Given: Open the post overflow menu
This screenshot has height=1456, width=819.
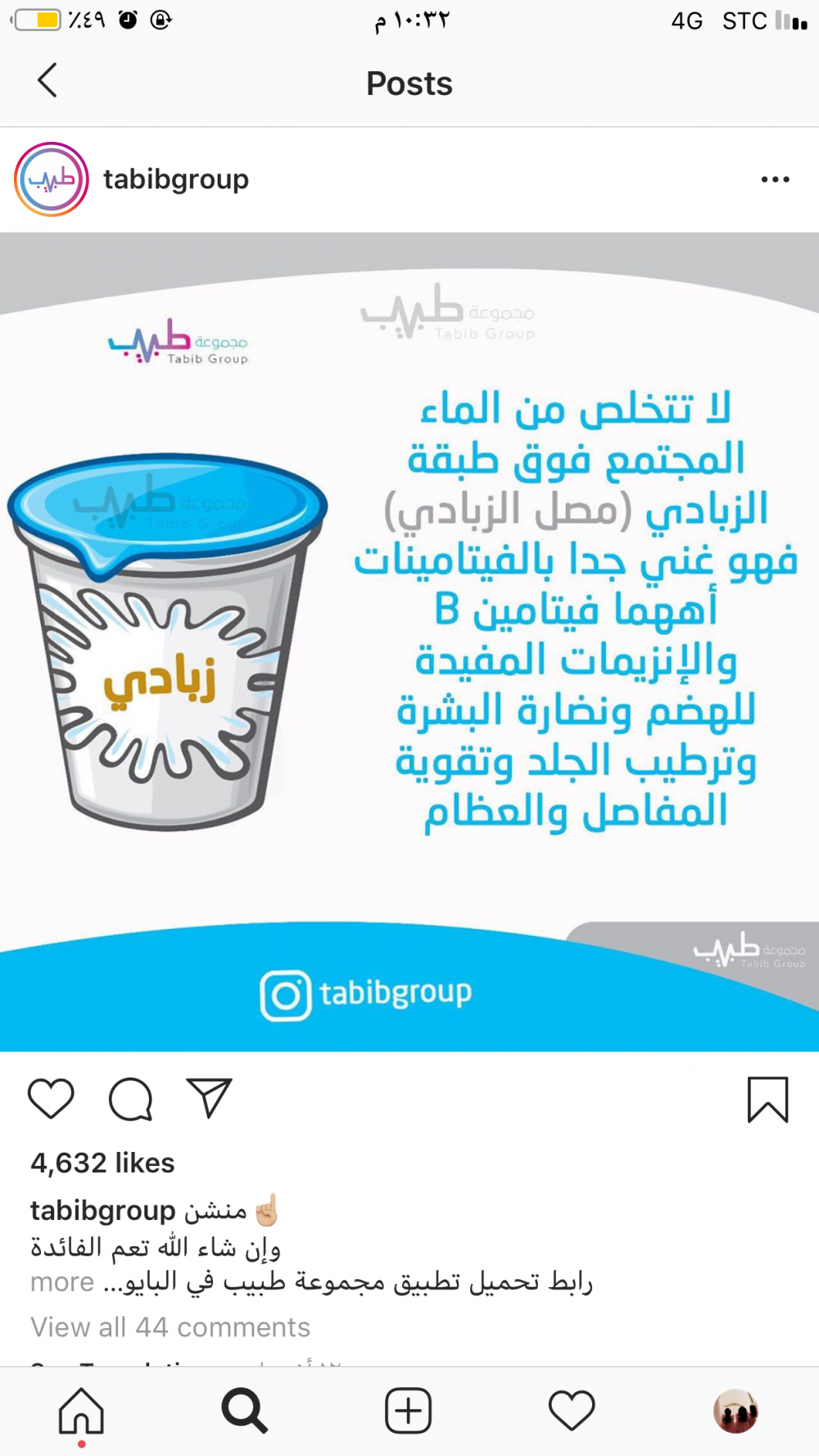Looking at the screenshot, I should [774, 179].
